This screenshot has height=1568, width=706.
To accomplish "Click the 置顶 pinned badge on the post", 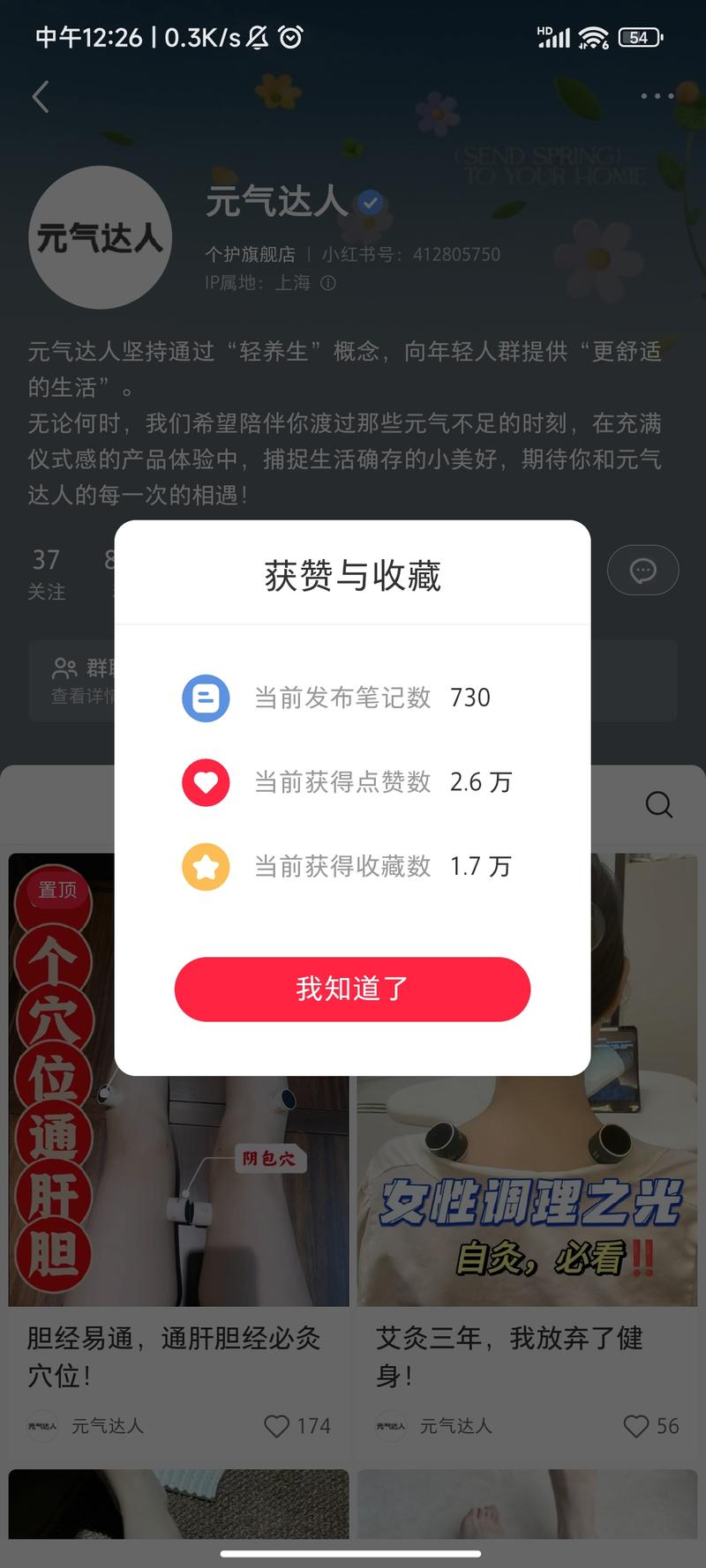I will 55,890.
